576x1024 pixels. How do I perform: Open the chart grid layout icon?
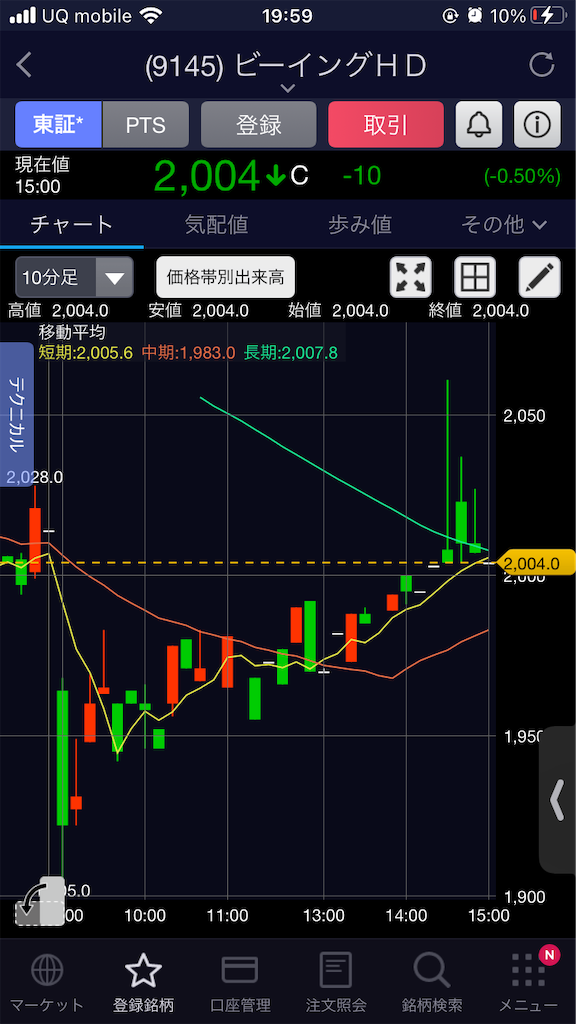tap(475, 278)
